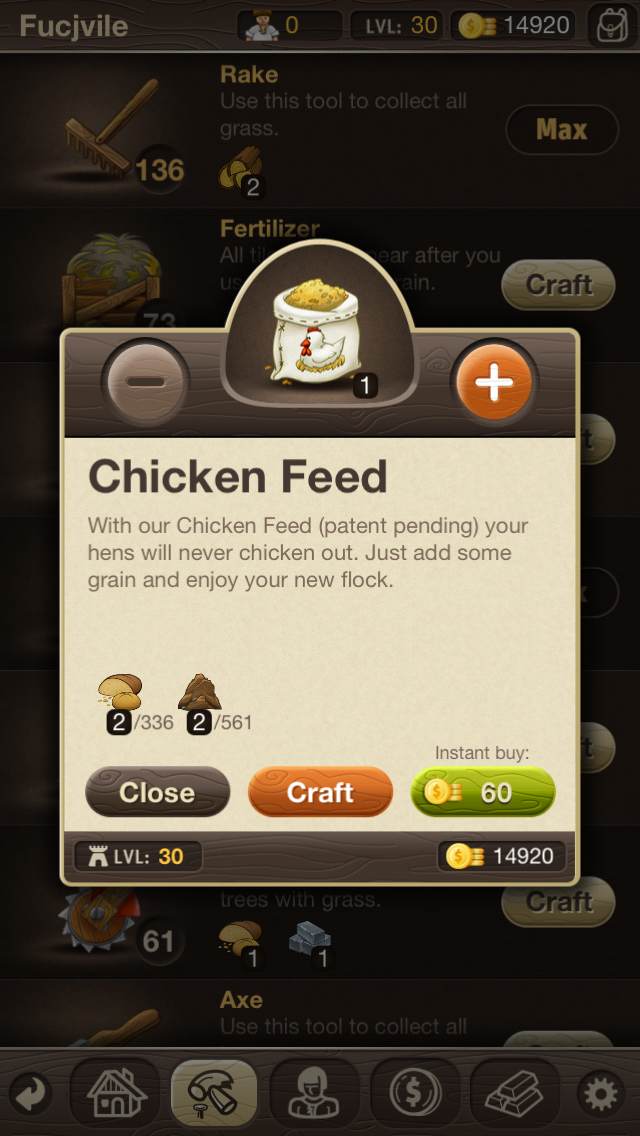Tap the Max button for Rake
The width and height of the screenshot is (640, 1136).
(x=561, y=130)
